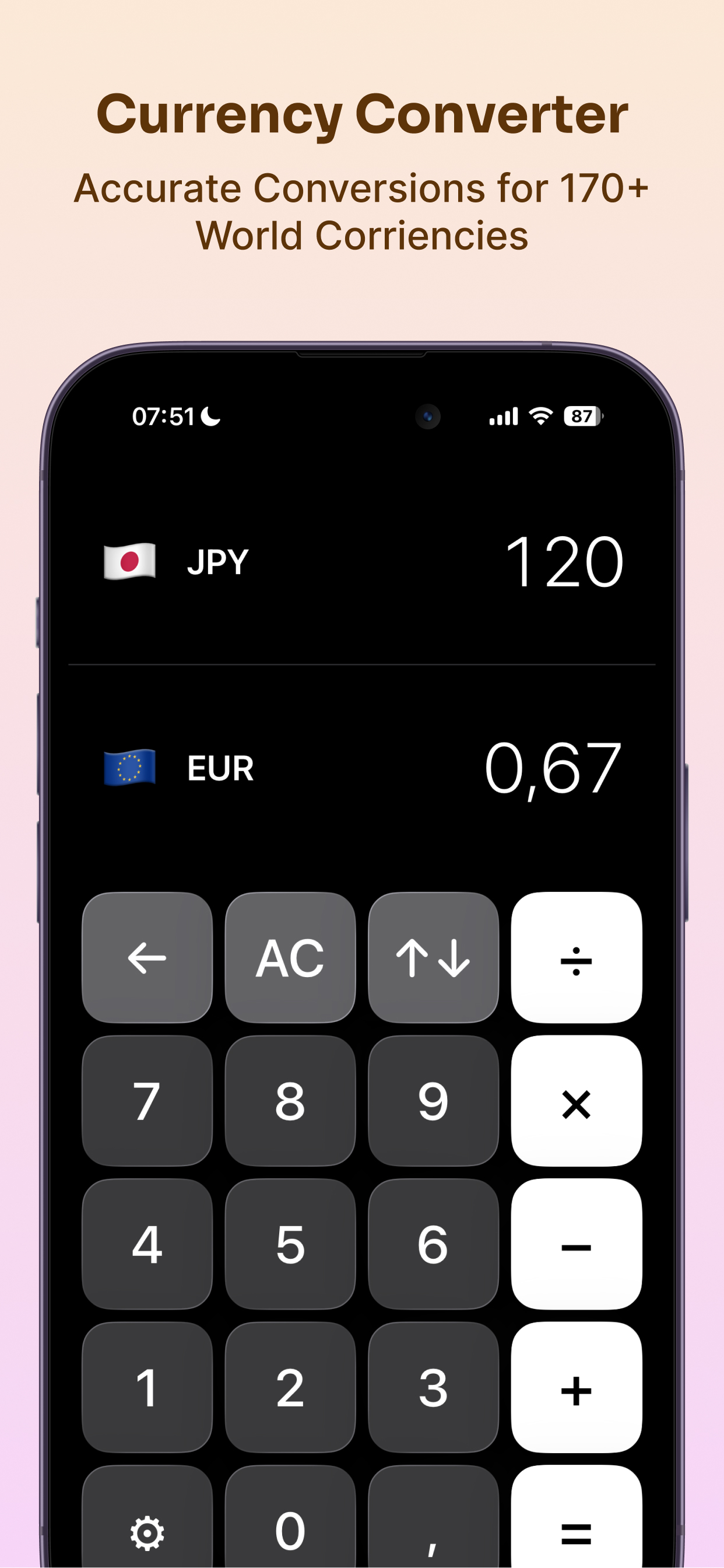Select the EUR result row
The image size is (724, 1568).
point(365,769)
